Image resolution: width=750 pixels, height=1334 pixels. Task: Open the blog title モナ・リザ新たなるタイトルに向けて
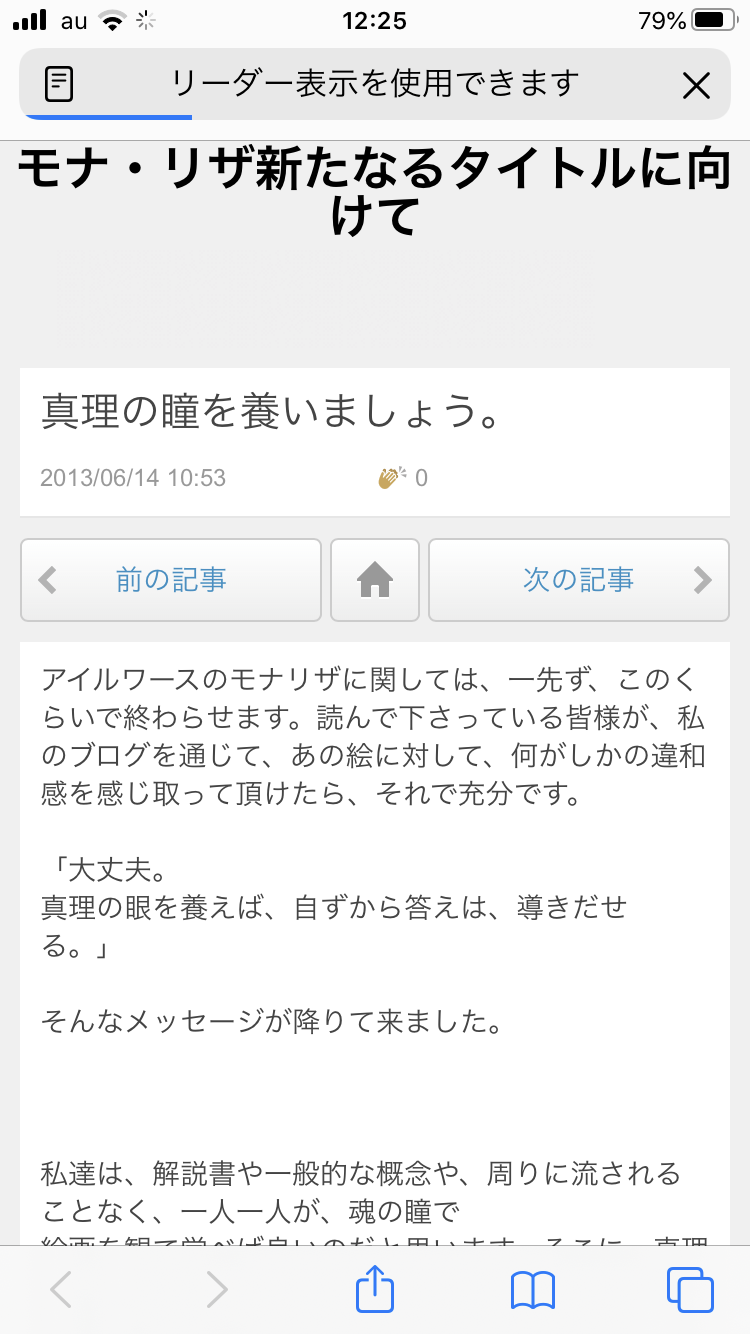(x=374, y=192)
